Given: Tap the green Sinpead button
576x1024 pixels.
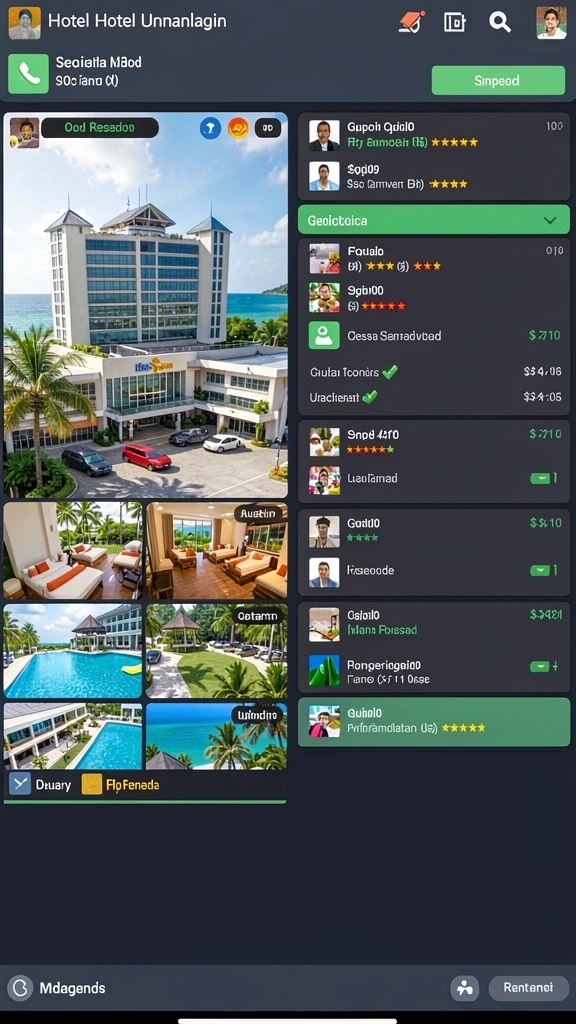Looking at the screenshot, I should [x=498, y=80].
